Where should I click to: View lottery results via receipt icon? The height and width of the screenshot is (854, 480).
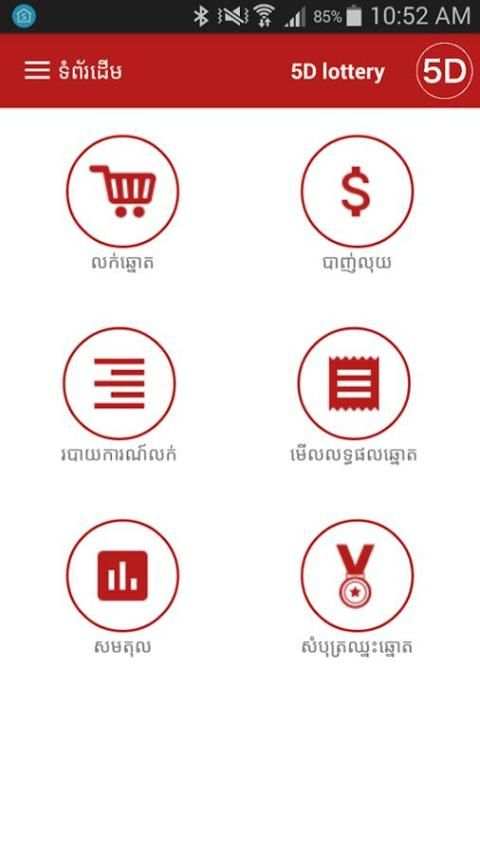[354, 383]
